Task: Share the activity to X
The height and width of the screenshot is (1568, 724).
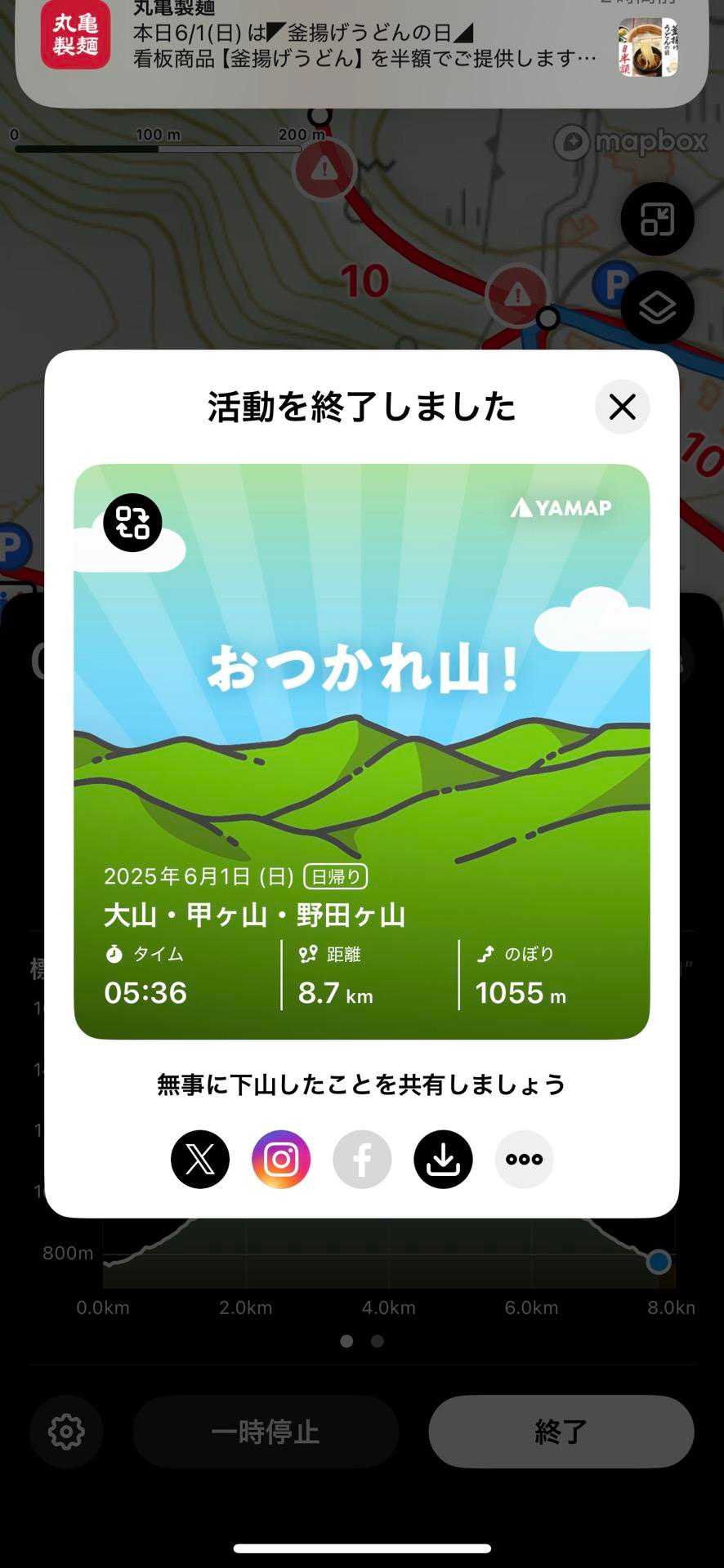Action: click(x=200, y=1159)
